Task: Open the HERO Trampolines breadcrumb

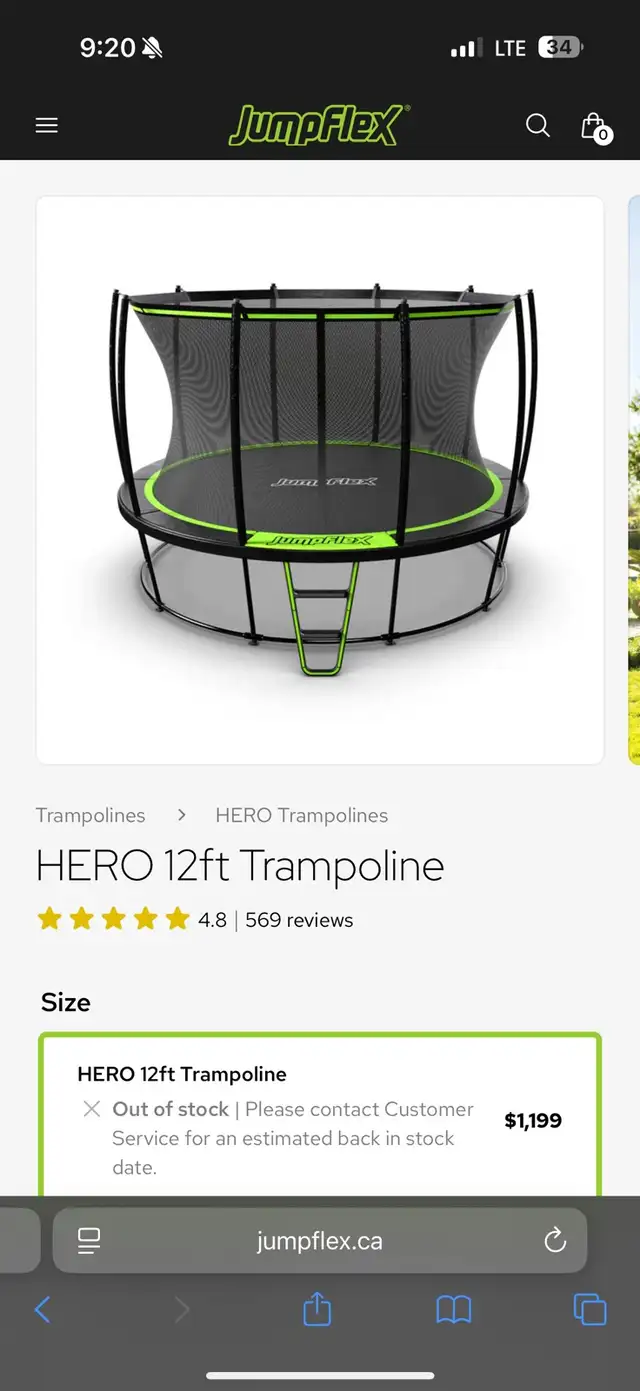Action: [302, 815]
